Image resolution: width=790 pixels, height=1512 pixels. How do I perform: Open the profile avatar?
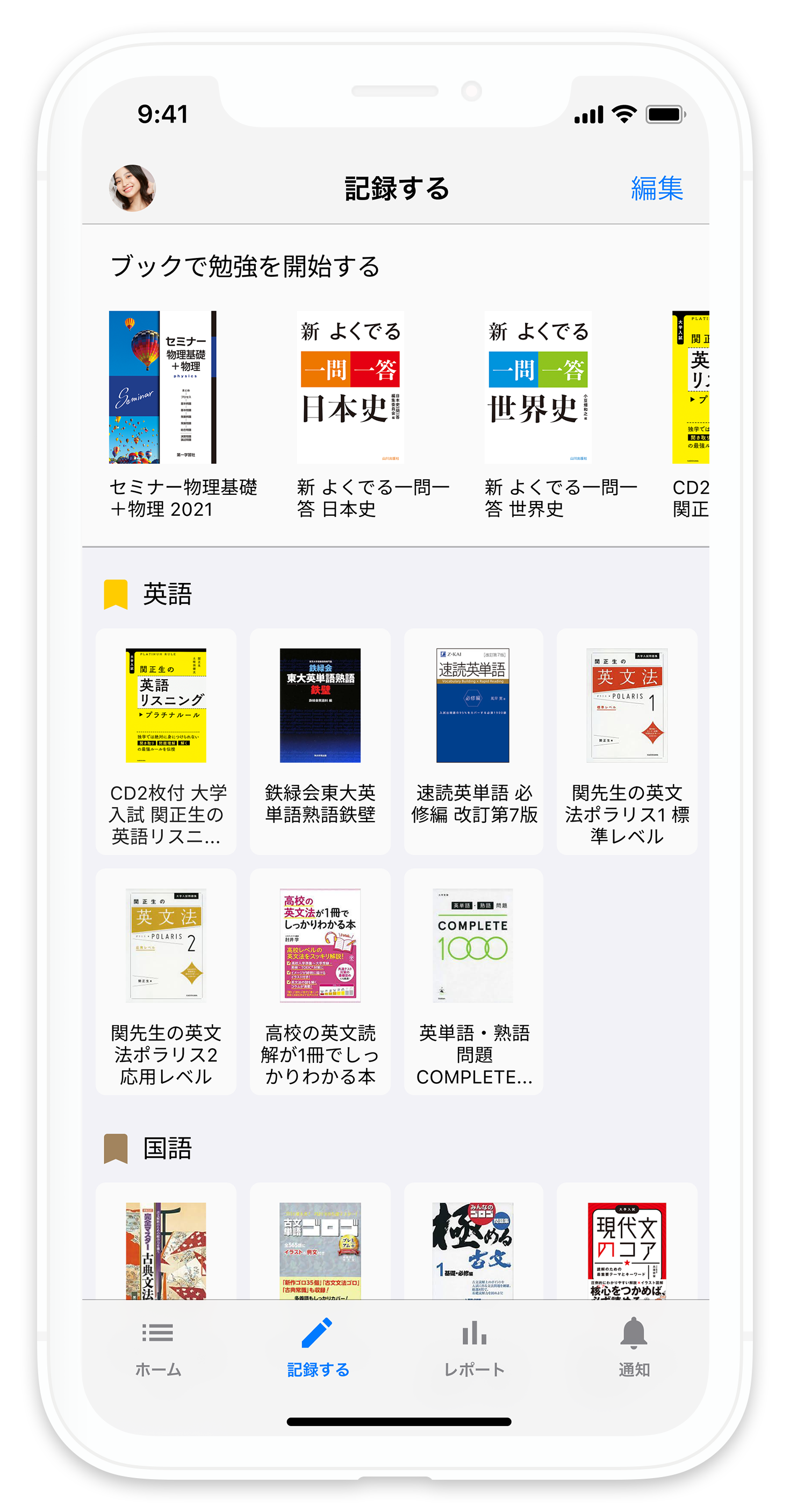(132, 188)
